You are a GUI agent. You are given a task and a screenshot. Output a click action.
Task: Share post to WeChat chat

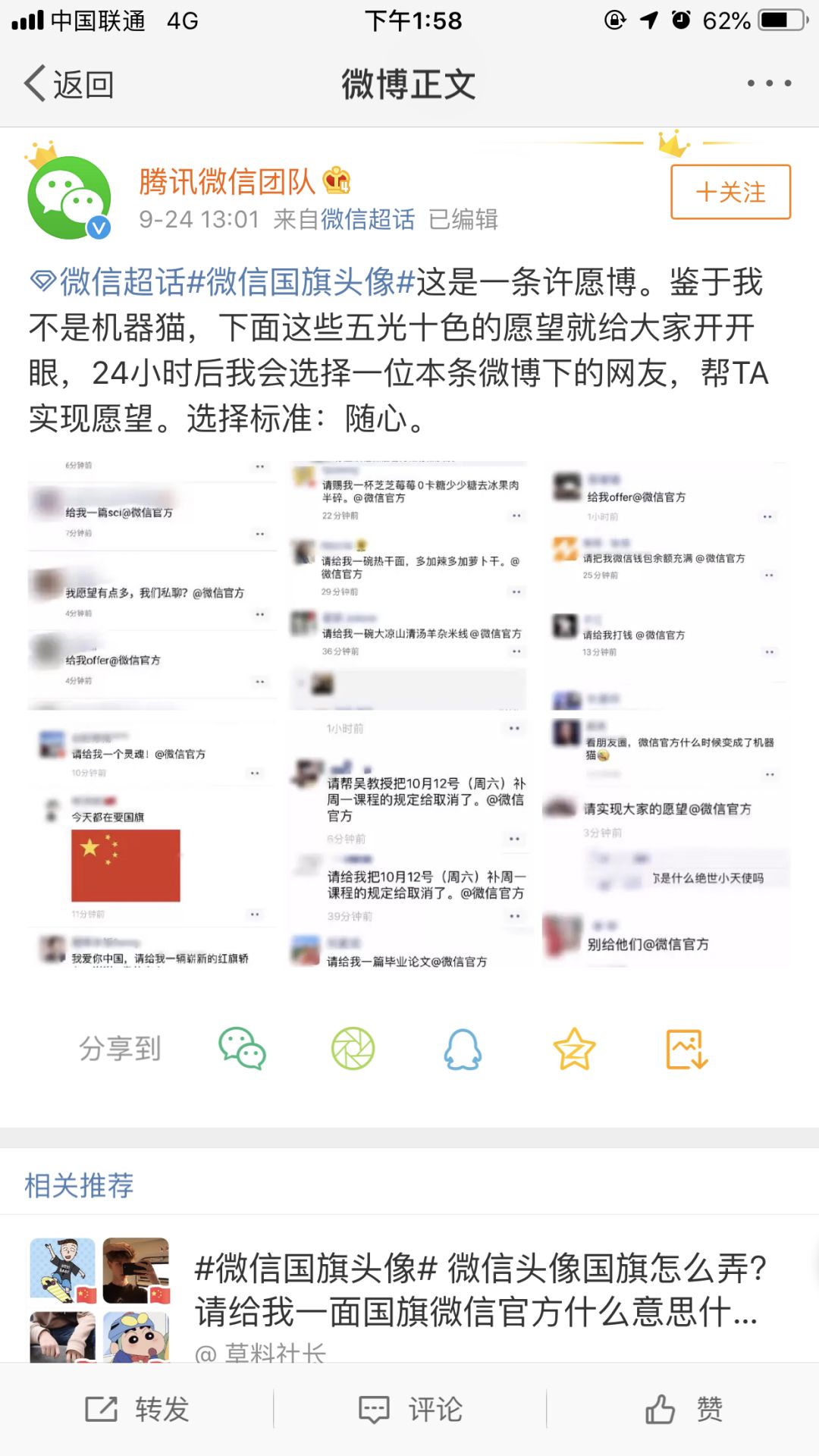coord(242,1049)
